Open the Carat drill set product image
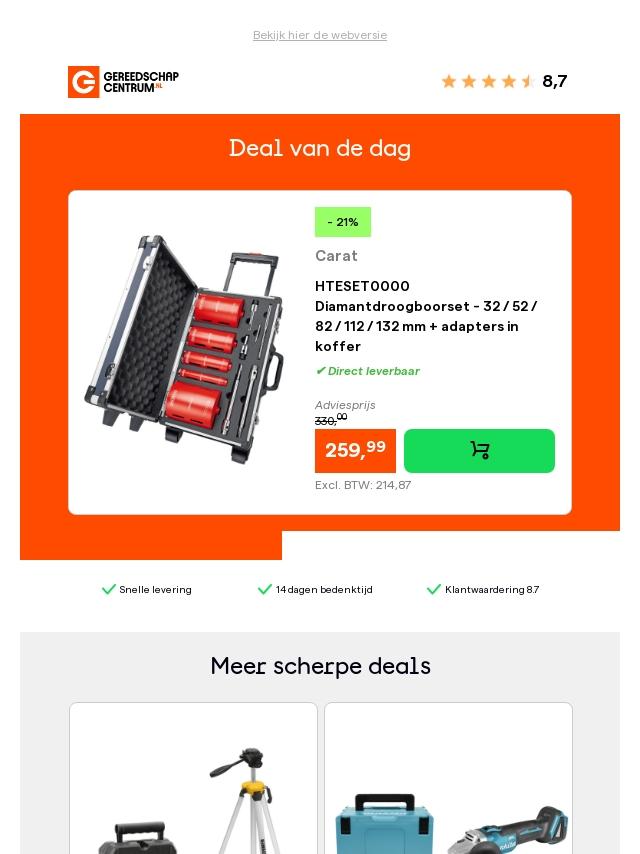Image resolution: width=640 pixels, height=854 pixels. pos(183,349)
